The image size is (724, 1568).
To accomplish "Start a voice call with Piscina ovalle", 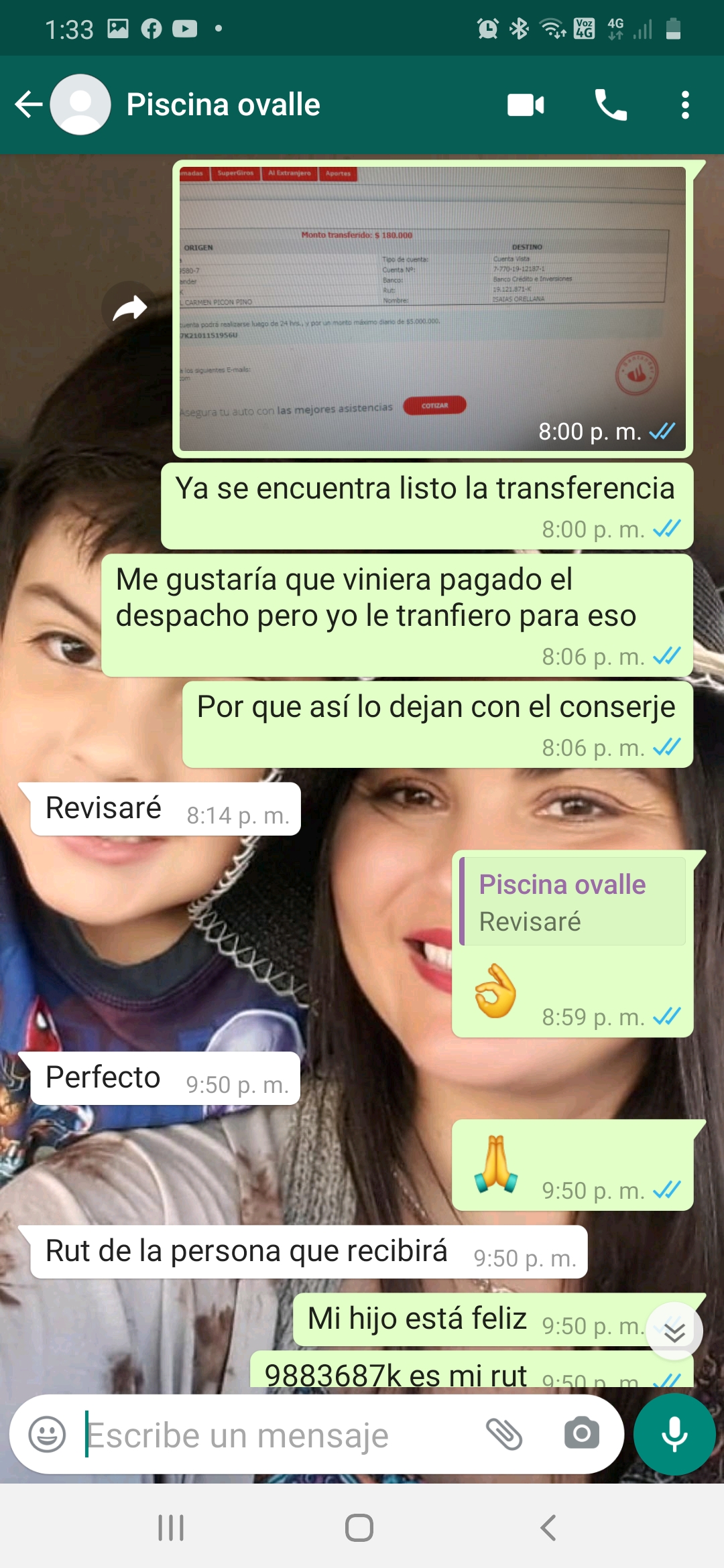I will pyautogui.click(x=611, y=105).
